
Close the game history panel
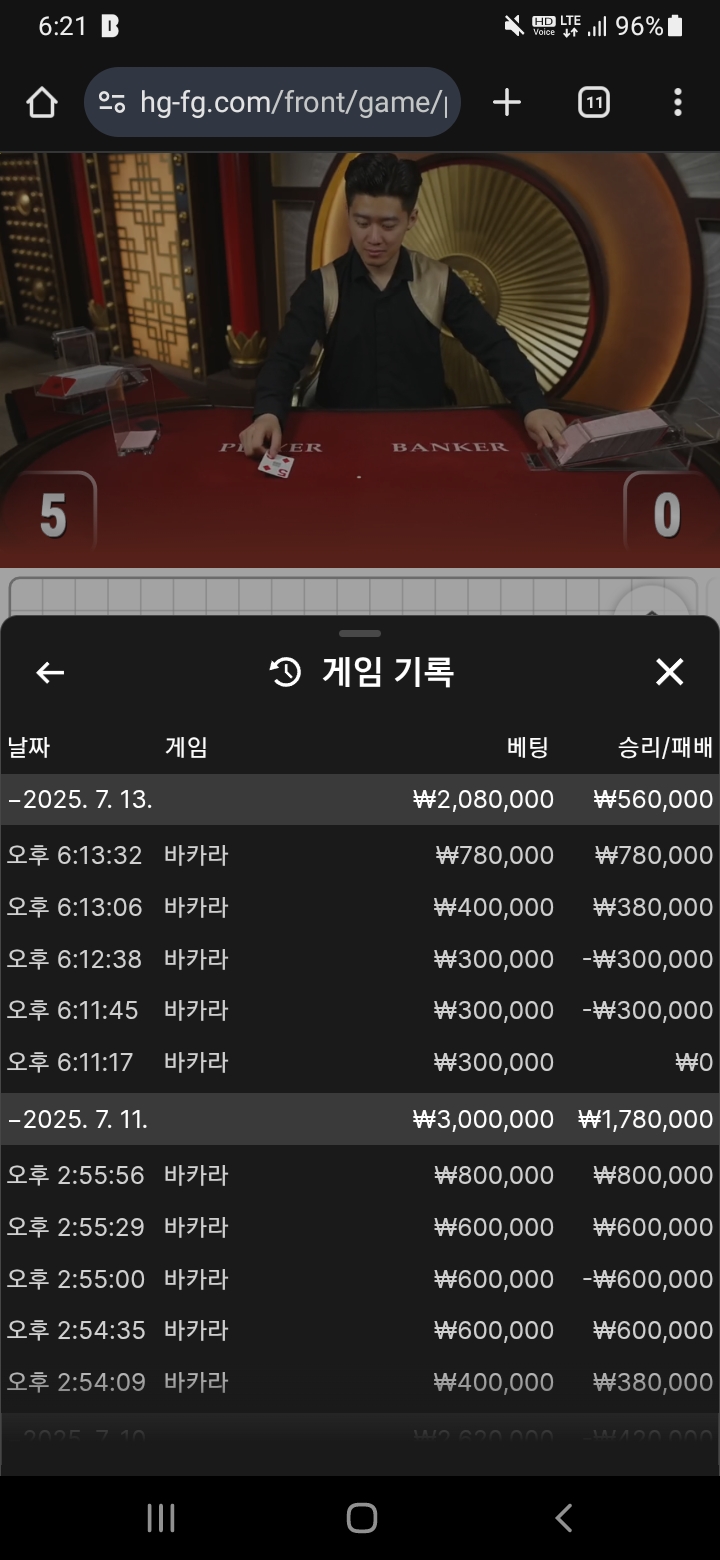669,672
